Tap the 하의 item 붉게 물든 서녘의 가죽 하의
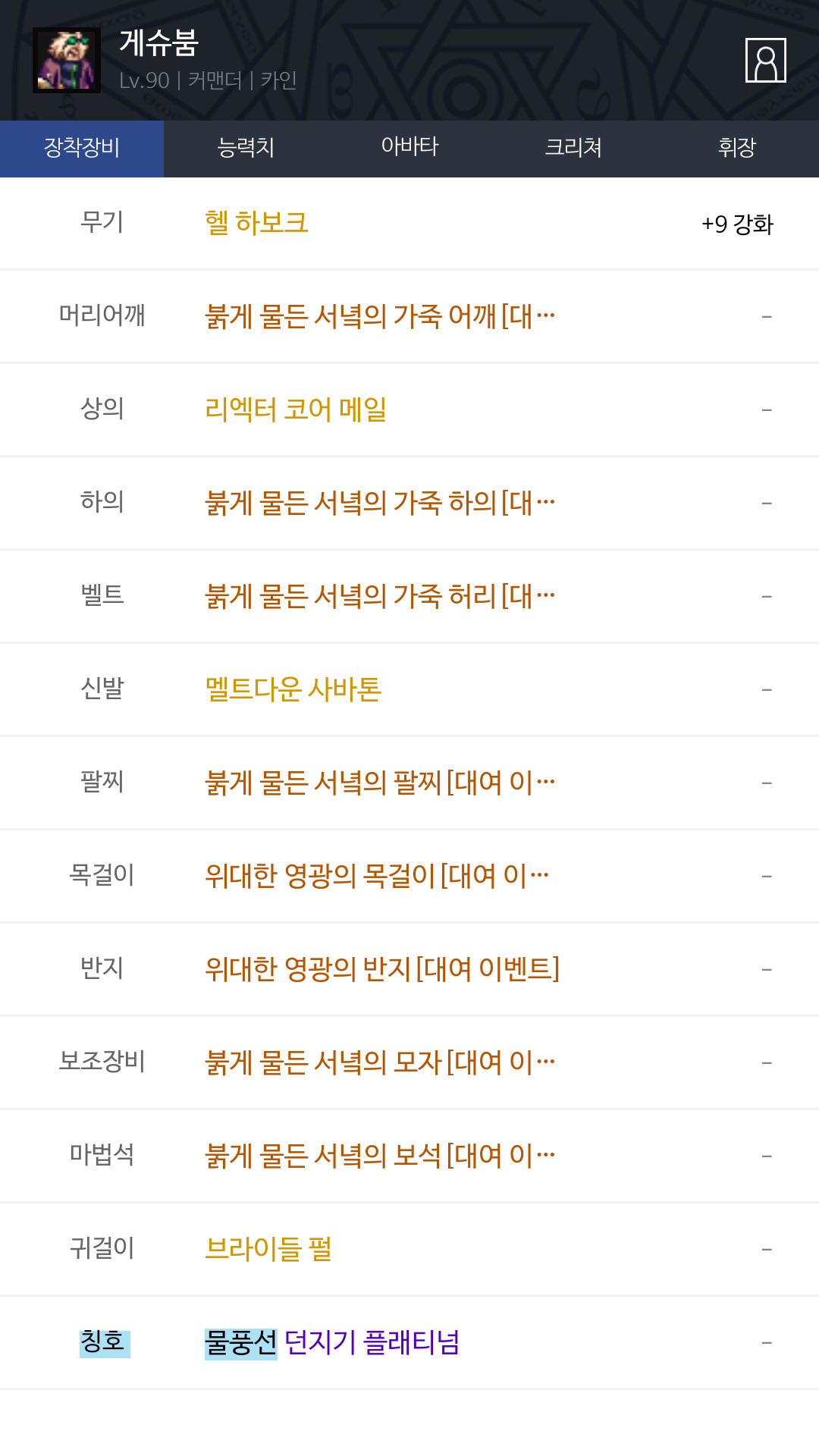The image size is (819, 1456). click(379, 503)
